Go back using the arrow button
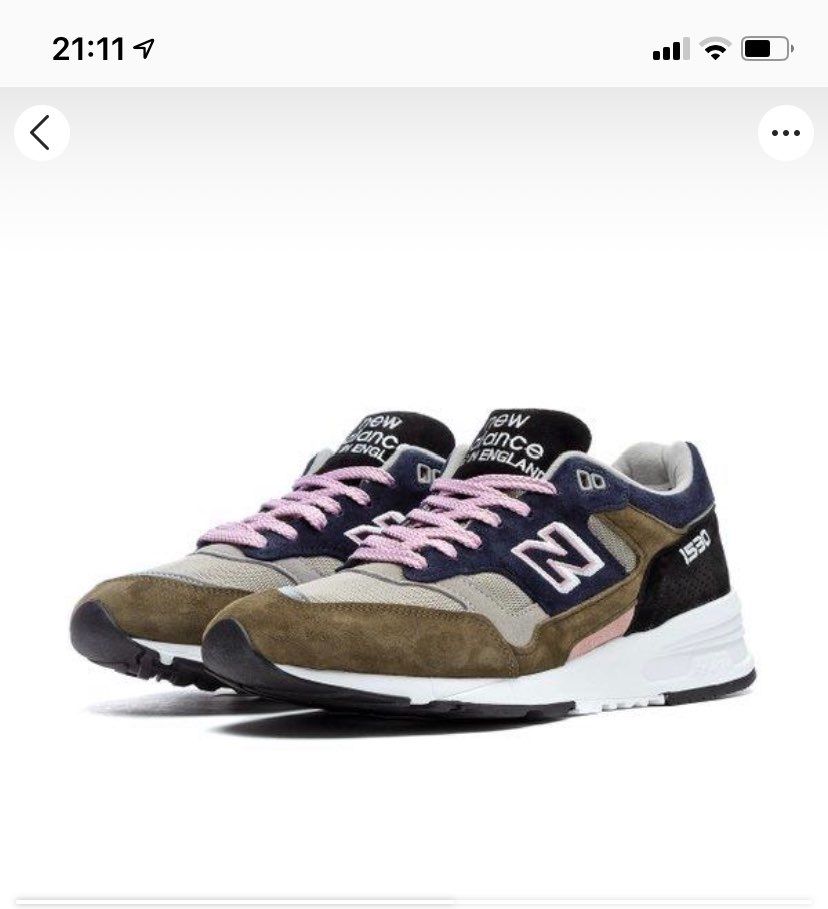This screenshot has width=828, height=909. pos(42,133)
